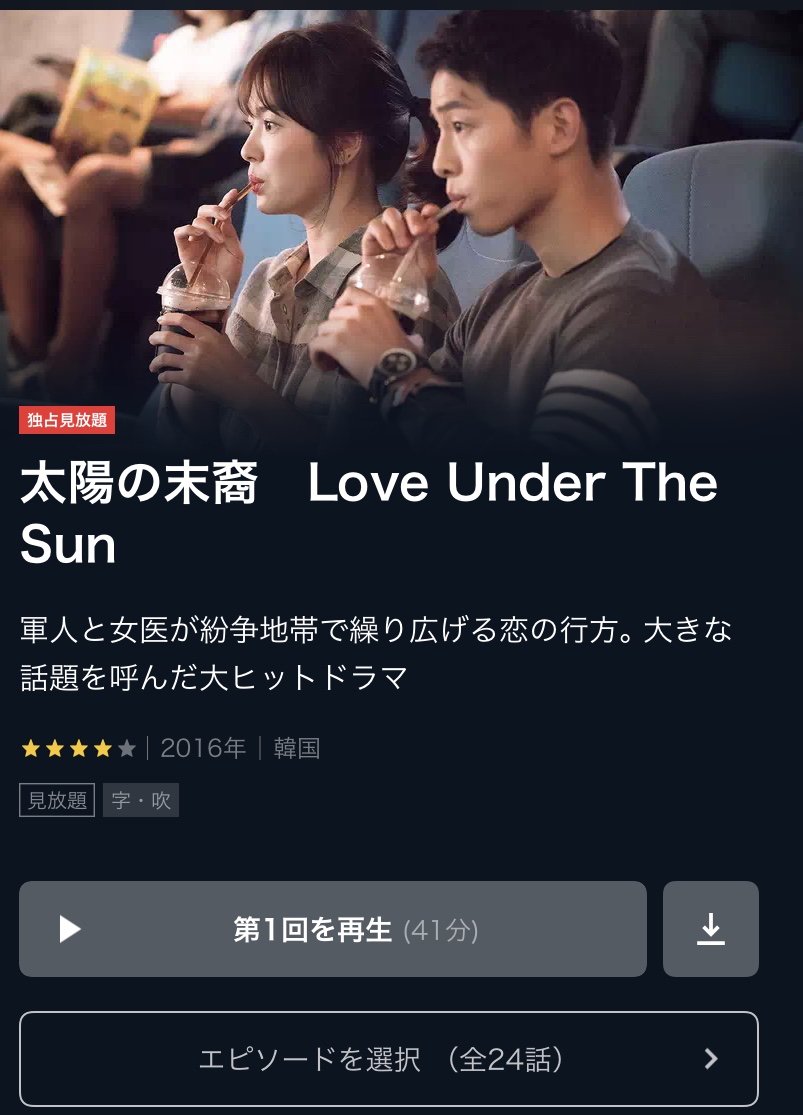This screenshot has height=1115, width=803.
Task: Download the episode with the download icon
Action: [710, 929]
